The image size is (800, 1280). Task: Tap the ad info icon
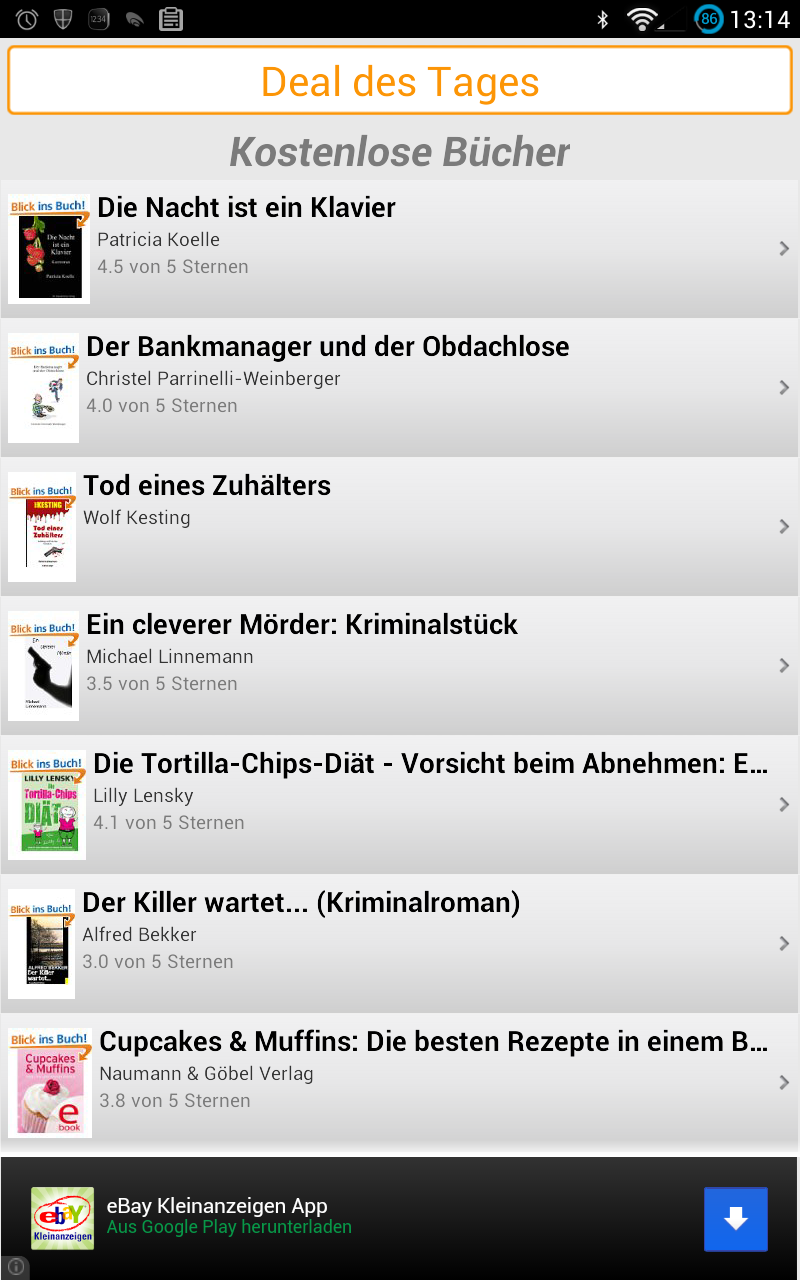tap(14, 1266)
